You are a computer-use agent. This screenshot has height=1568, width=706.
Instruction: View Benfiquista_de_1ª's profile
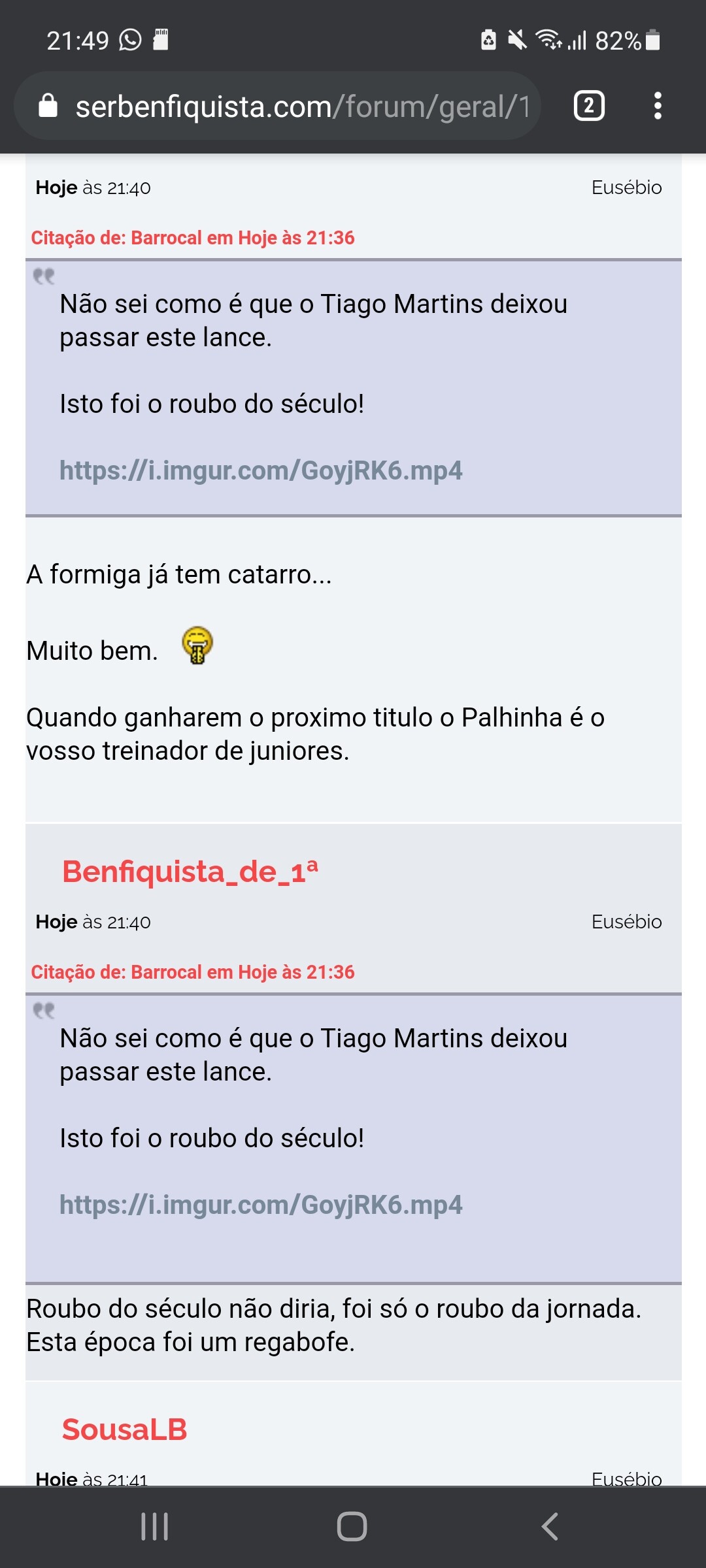(190, 872)
